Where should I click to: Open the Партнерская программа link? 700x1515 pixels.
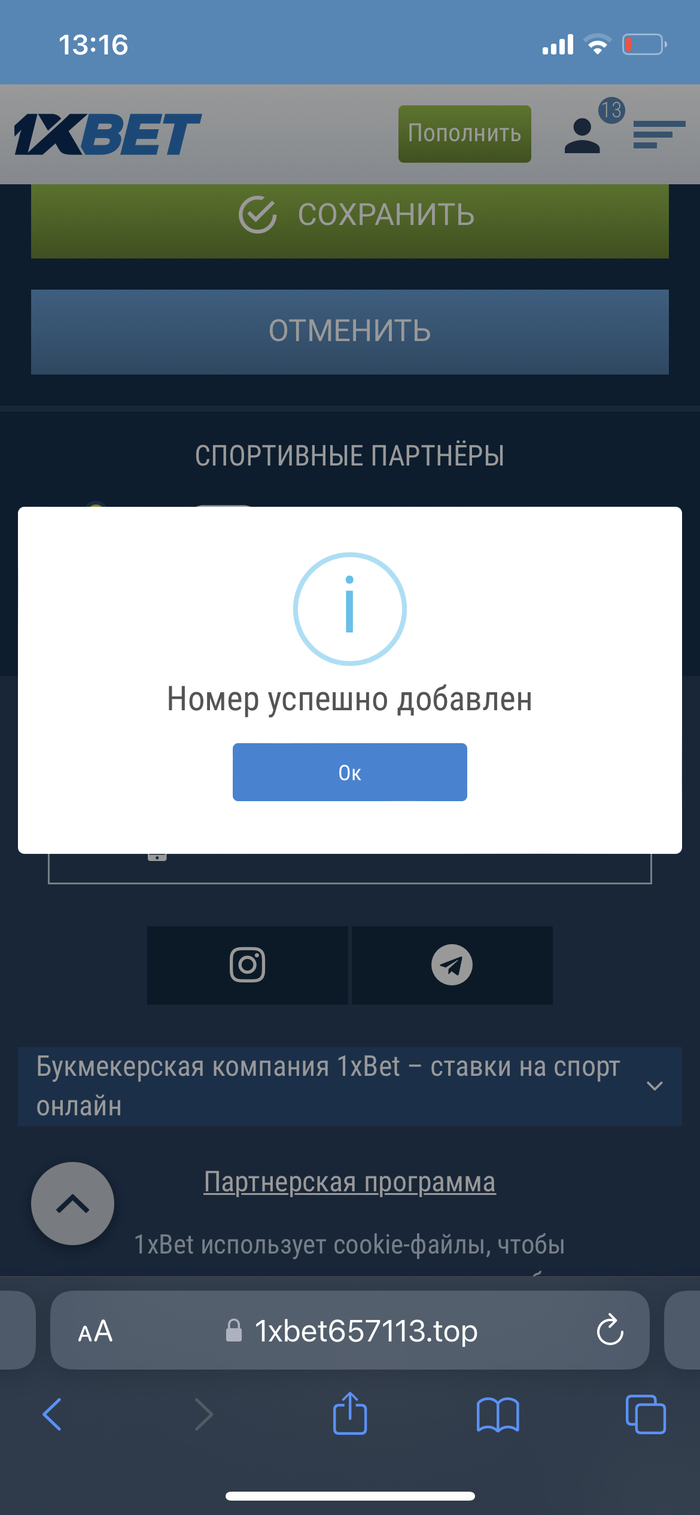point(349,1182)
